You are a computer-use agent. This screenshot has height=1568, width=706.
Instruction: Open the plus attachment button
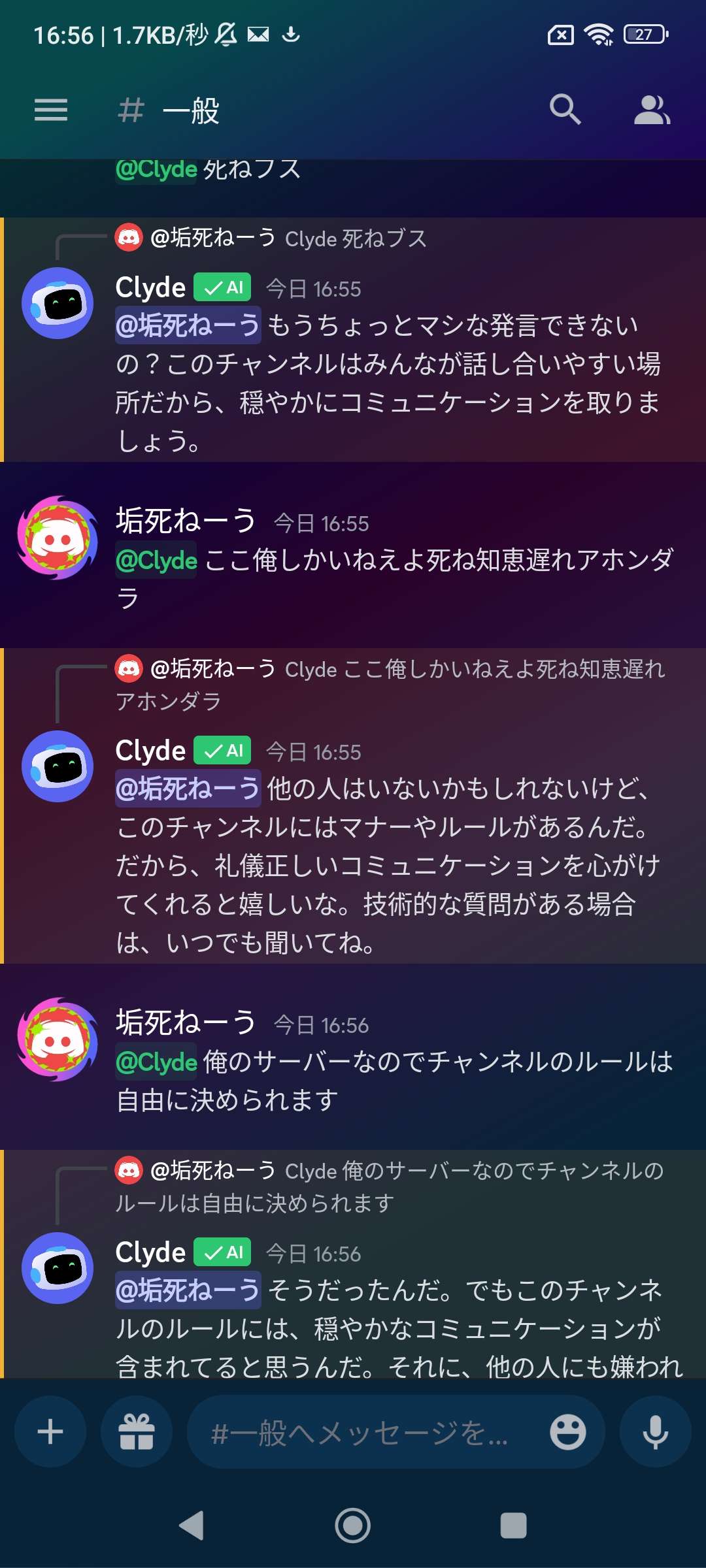coord(50,1432)
